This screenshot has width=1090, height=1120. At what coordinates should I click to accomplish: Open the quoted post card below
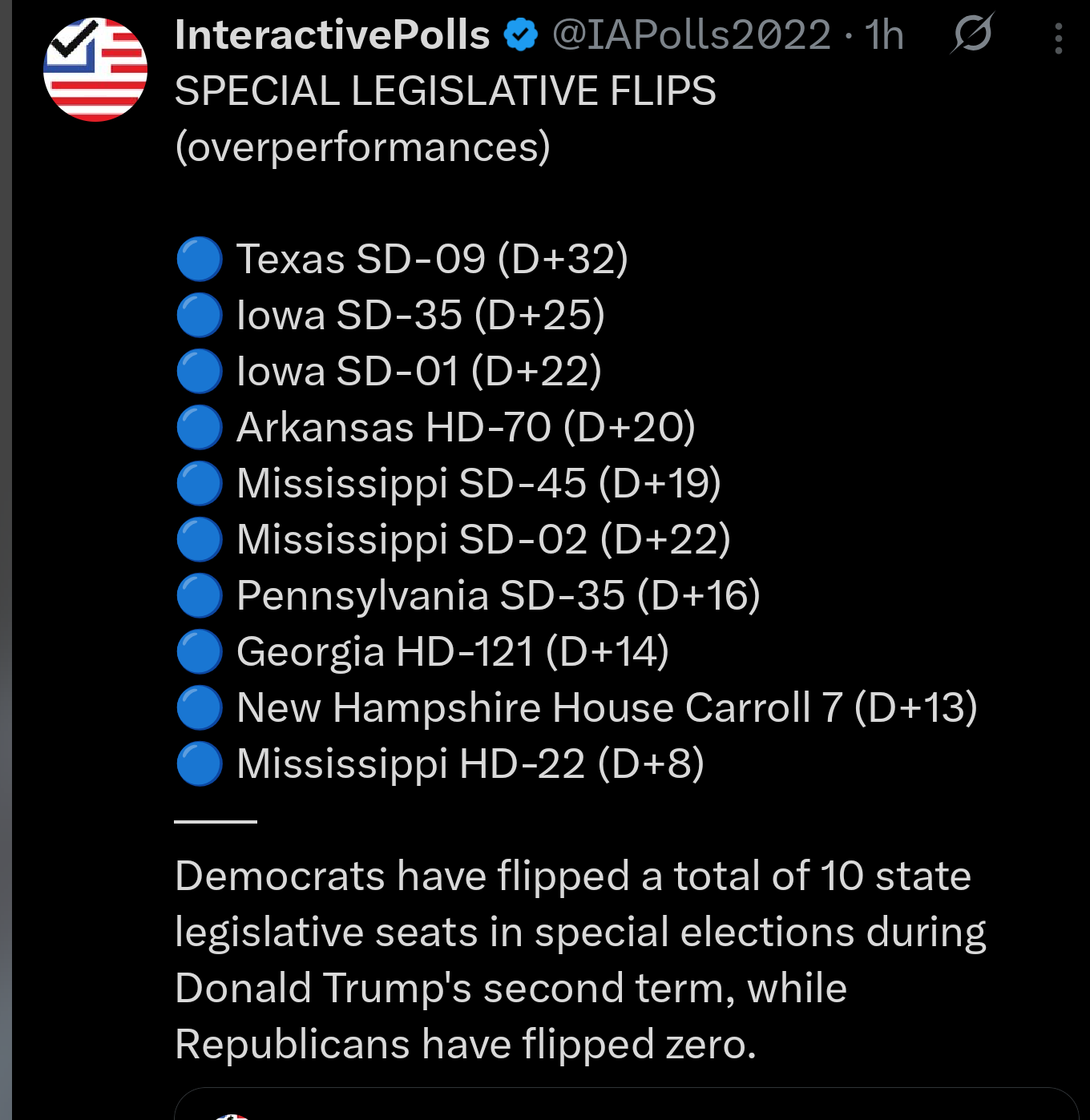coord(625,1106)
